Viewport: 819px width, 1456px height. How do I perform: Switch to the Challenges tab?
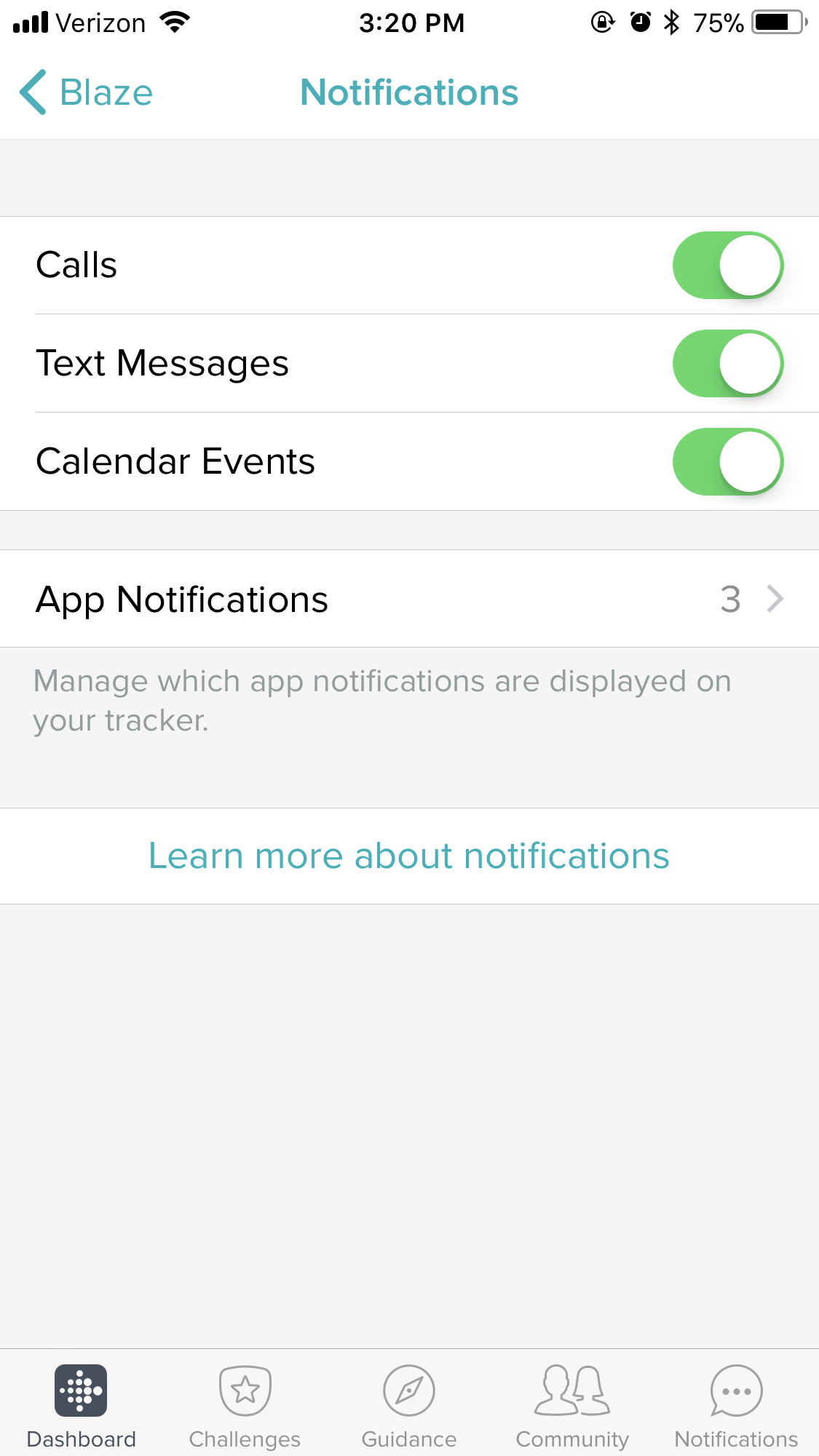[x=245, y=1404]
